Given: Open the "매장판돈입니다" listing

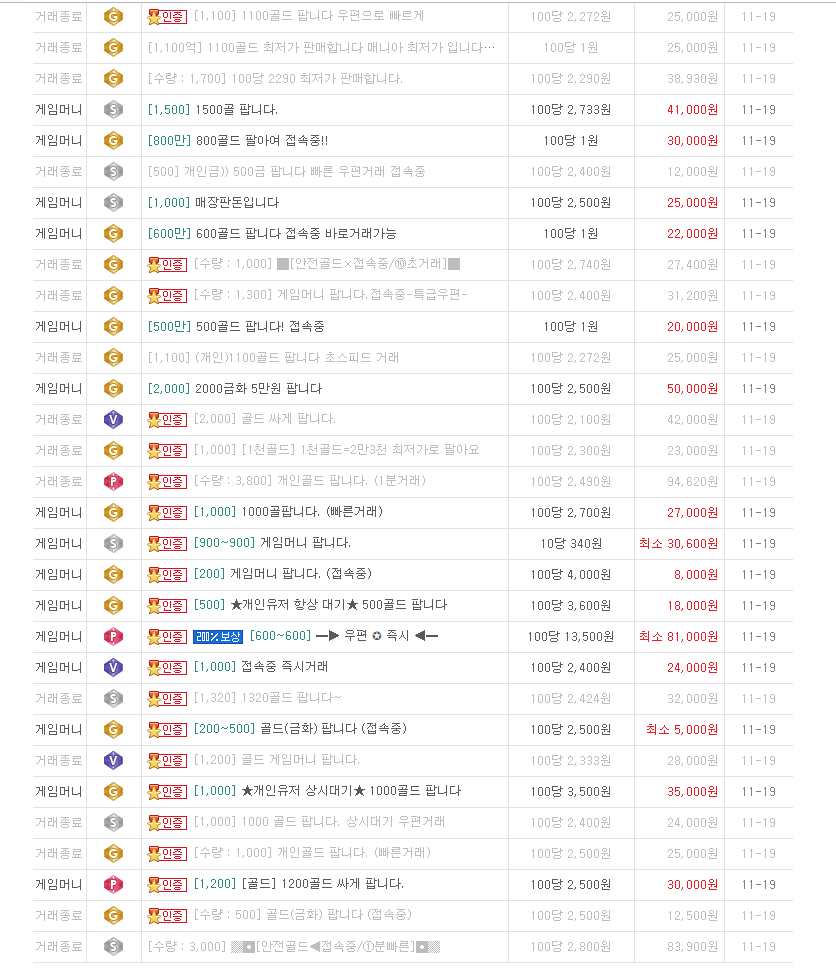Looking at the screenshot, I should [x=237, y=203].
